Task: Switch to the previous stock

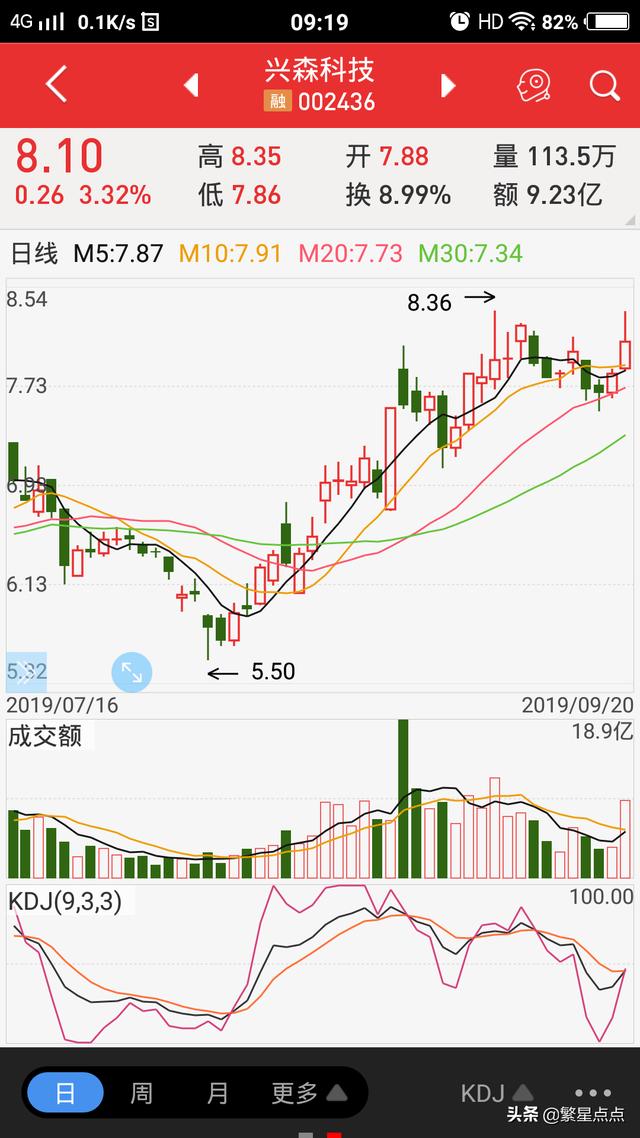Action: (x=191, y=85)
